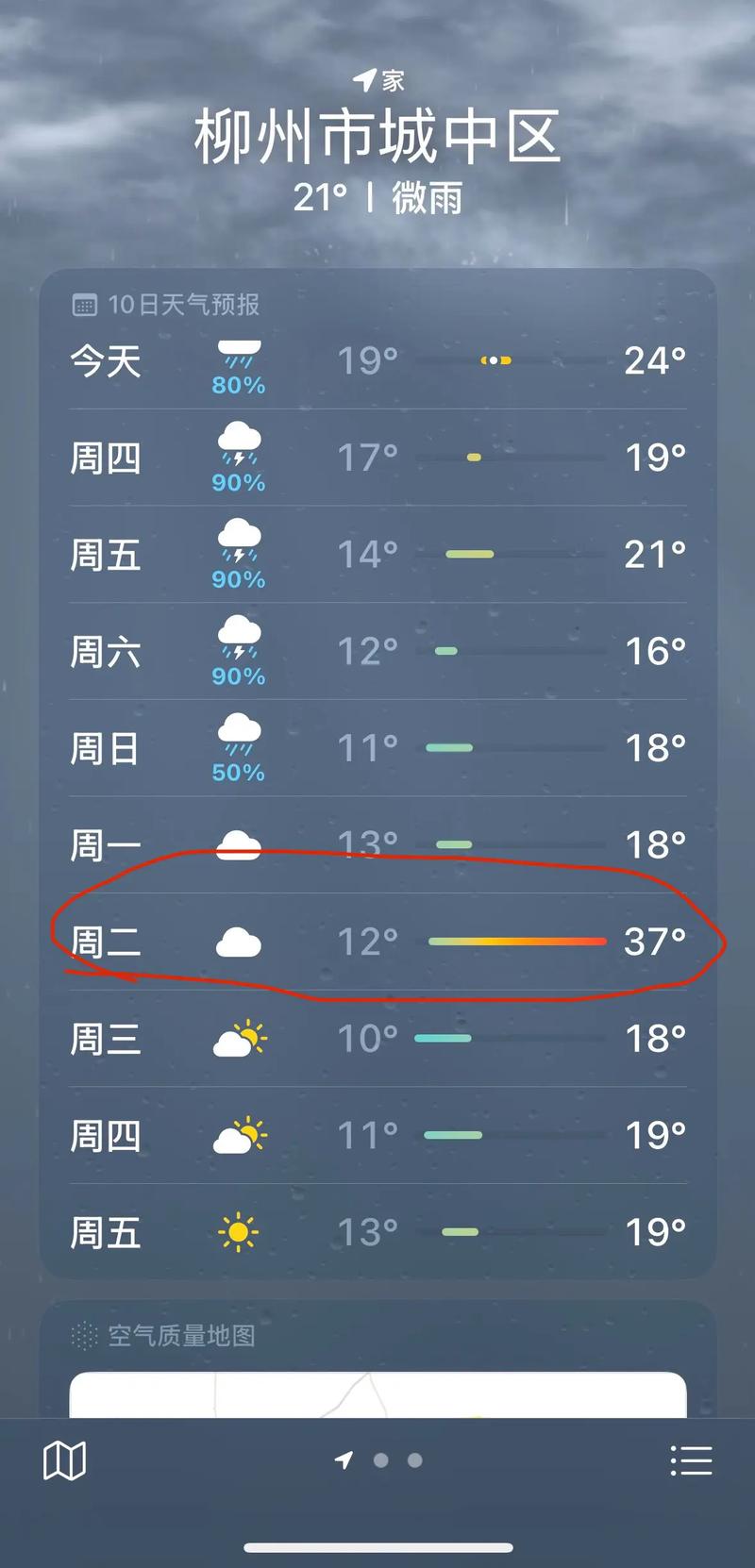Open the locations list via bottom-right list icon
Image resolution: width=755 pixels, height=1568 pixels.
click(691, 1460)
